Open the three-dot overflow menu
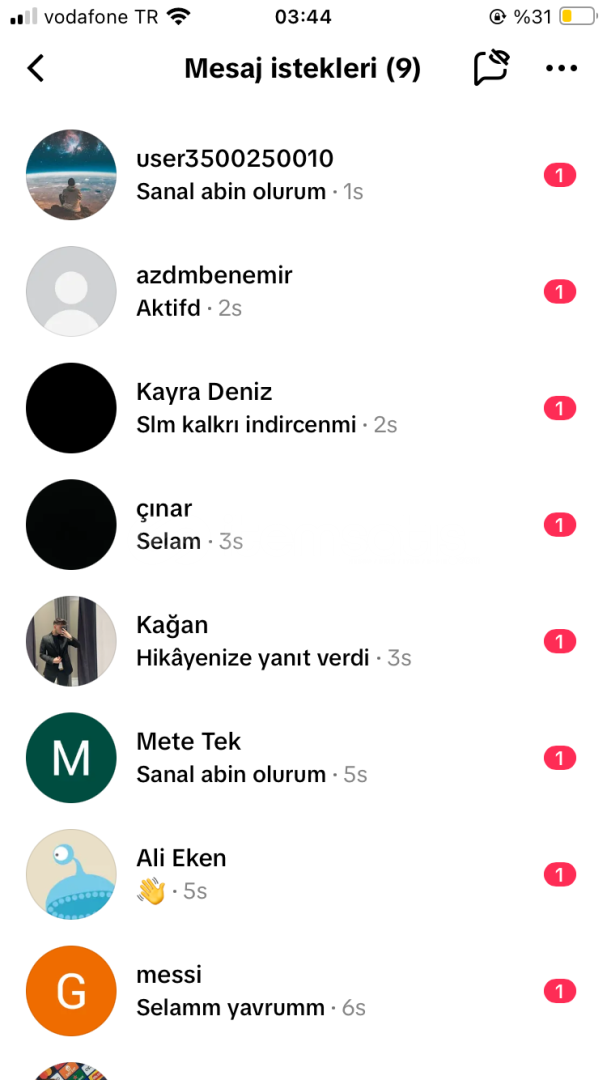 click(x=562, y=68)
